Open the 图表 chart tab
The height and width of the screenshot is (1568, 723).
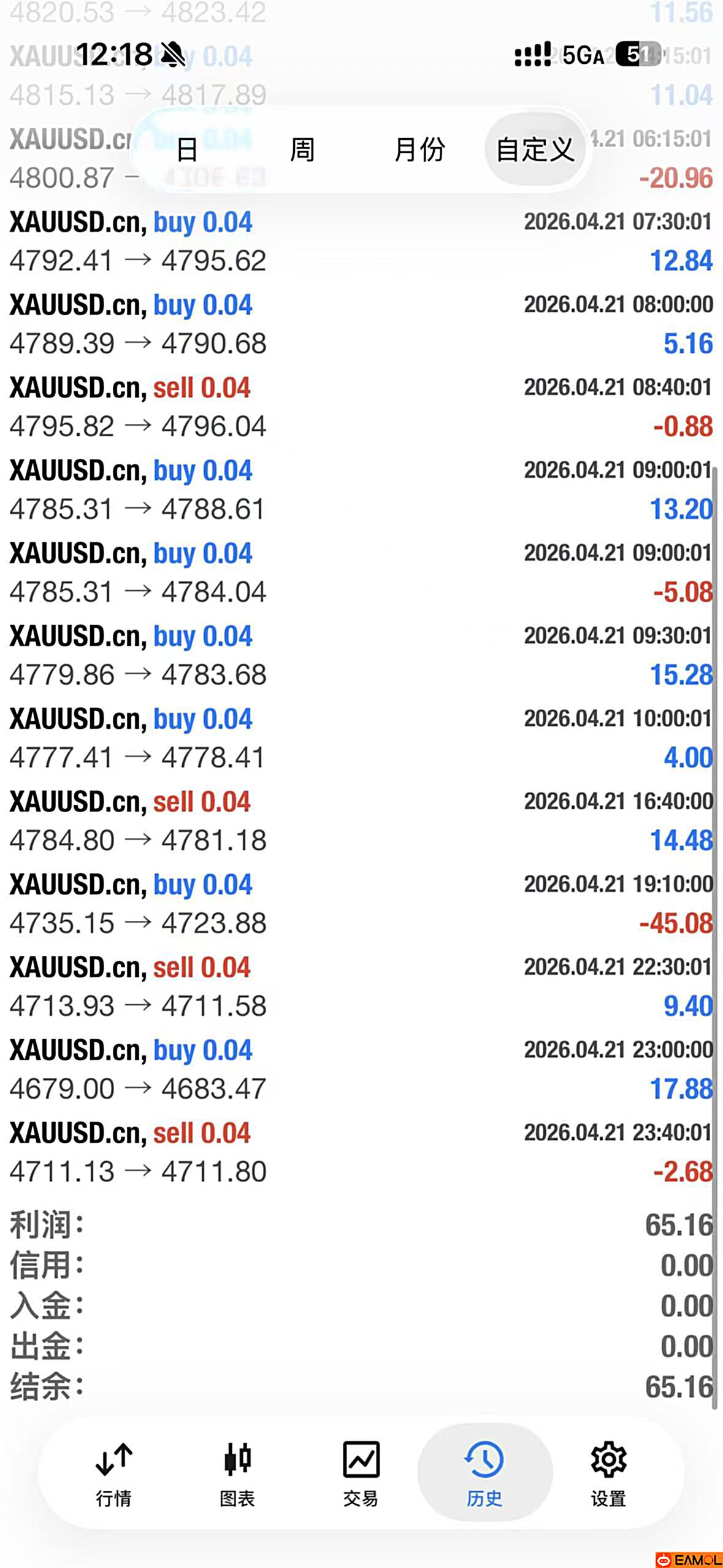coord(237,1474)
